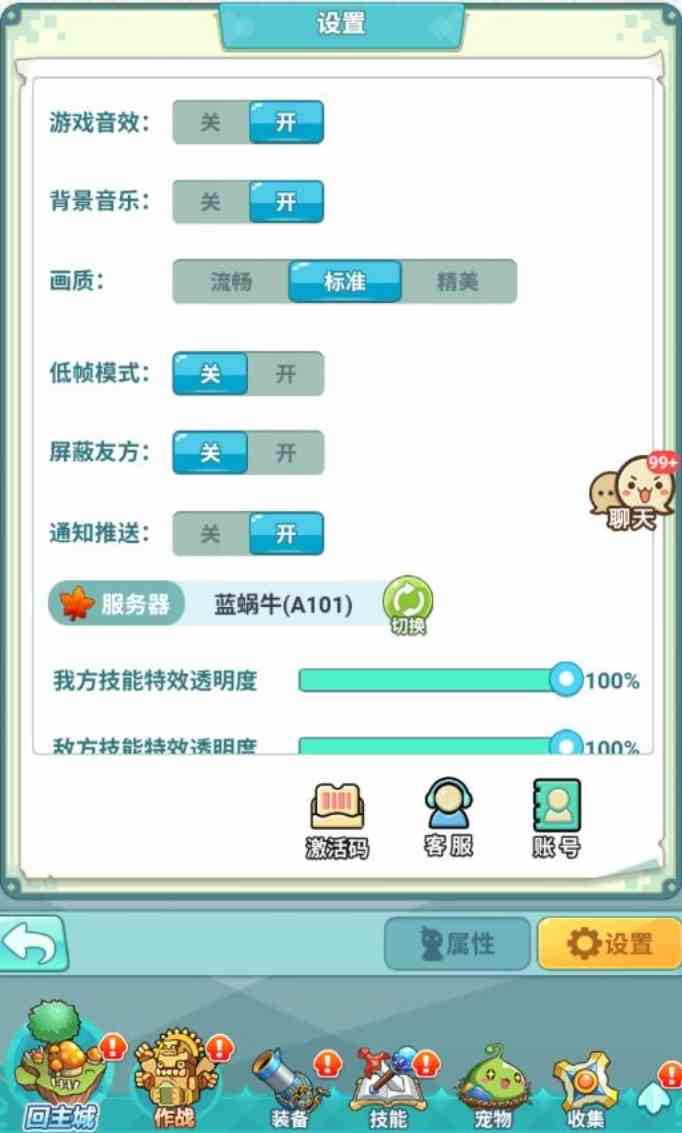
Task: Go back with the return arrow
Action: click(x=33, y=943)
